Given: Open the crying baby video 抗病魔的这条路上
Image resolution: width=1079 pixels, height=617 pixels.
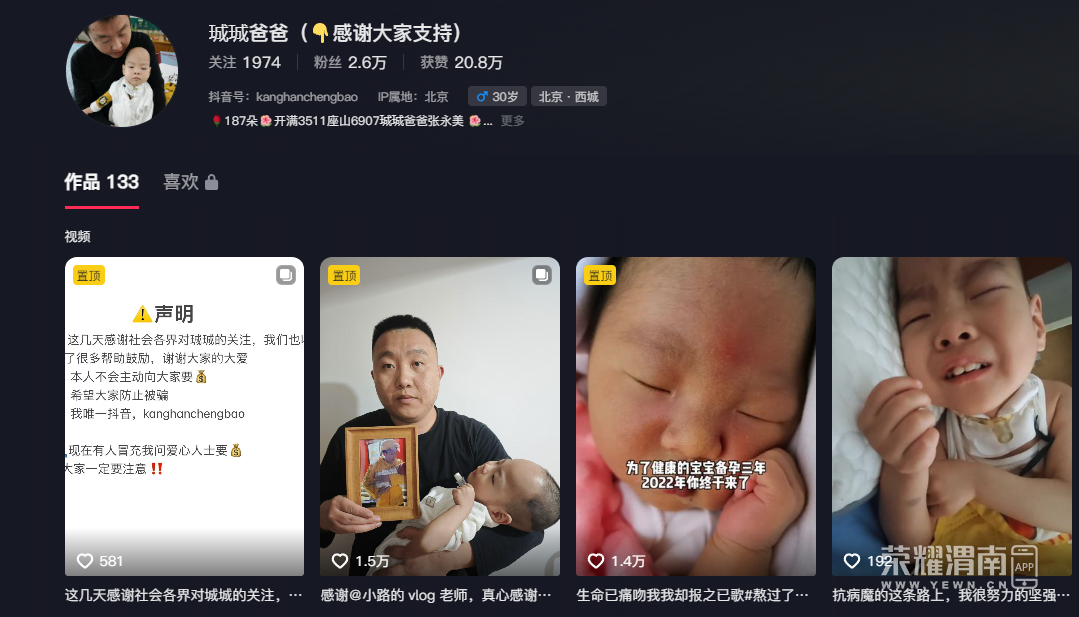Looking at the screenshot, I should (951, 416).
